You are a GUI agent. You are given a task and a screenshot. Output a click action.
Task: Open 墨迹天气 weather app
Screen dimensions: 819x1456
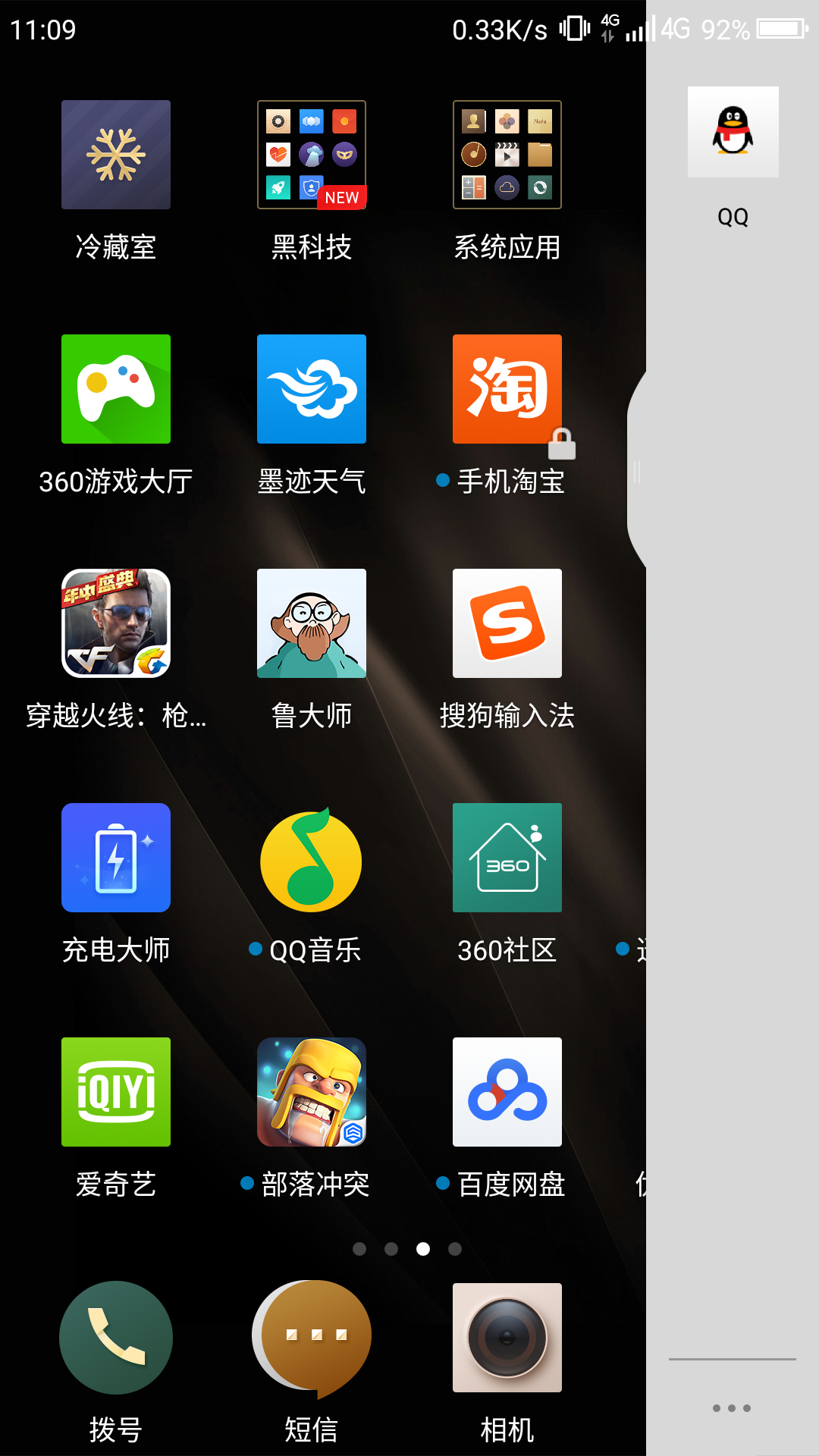(311, 389)
